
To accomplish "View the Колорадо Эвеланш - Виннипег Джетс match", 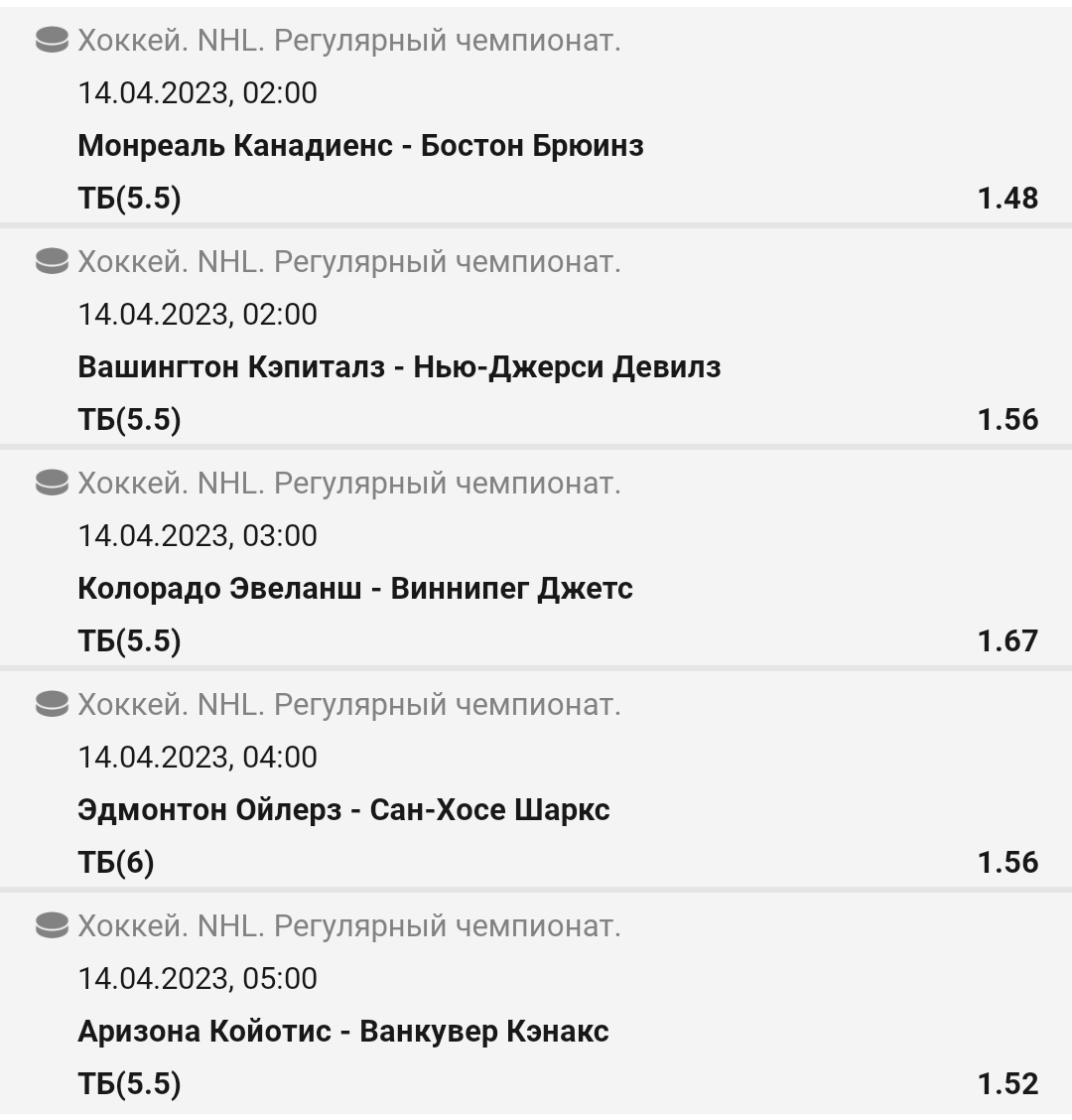I will pyautogui.click(x=354, y=589).
